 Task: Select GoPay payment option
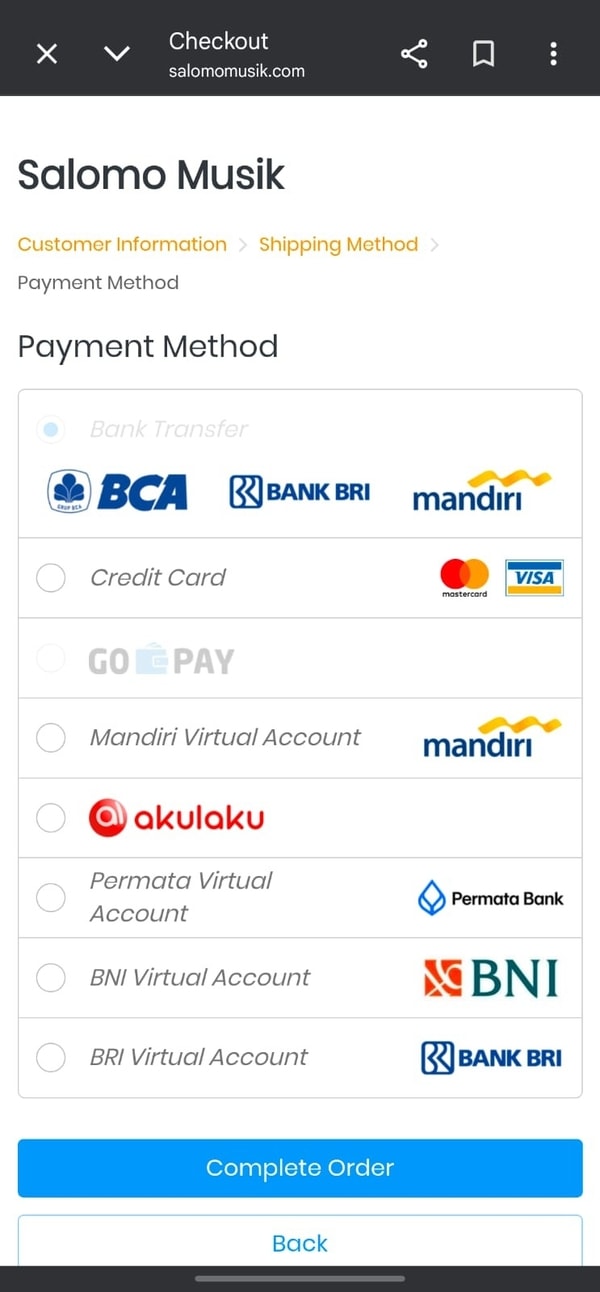click(51, 658)
